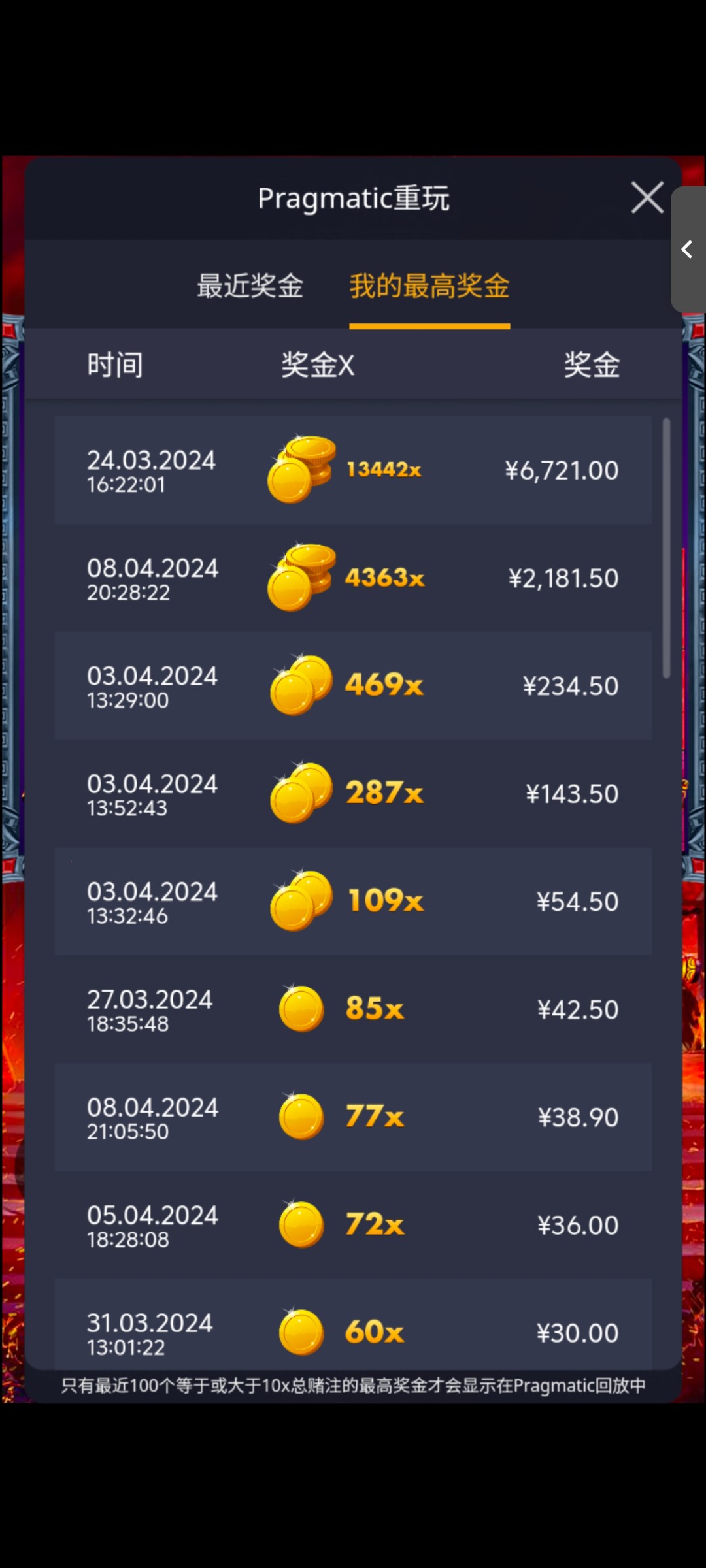Open the 13442x win replay
706x1568 pixels.
[x=353, y=470]
